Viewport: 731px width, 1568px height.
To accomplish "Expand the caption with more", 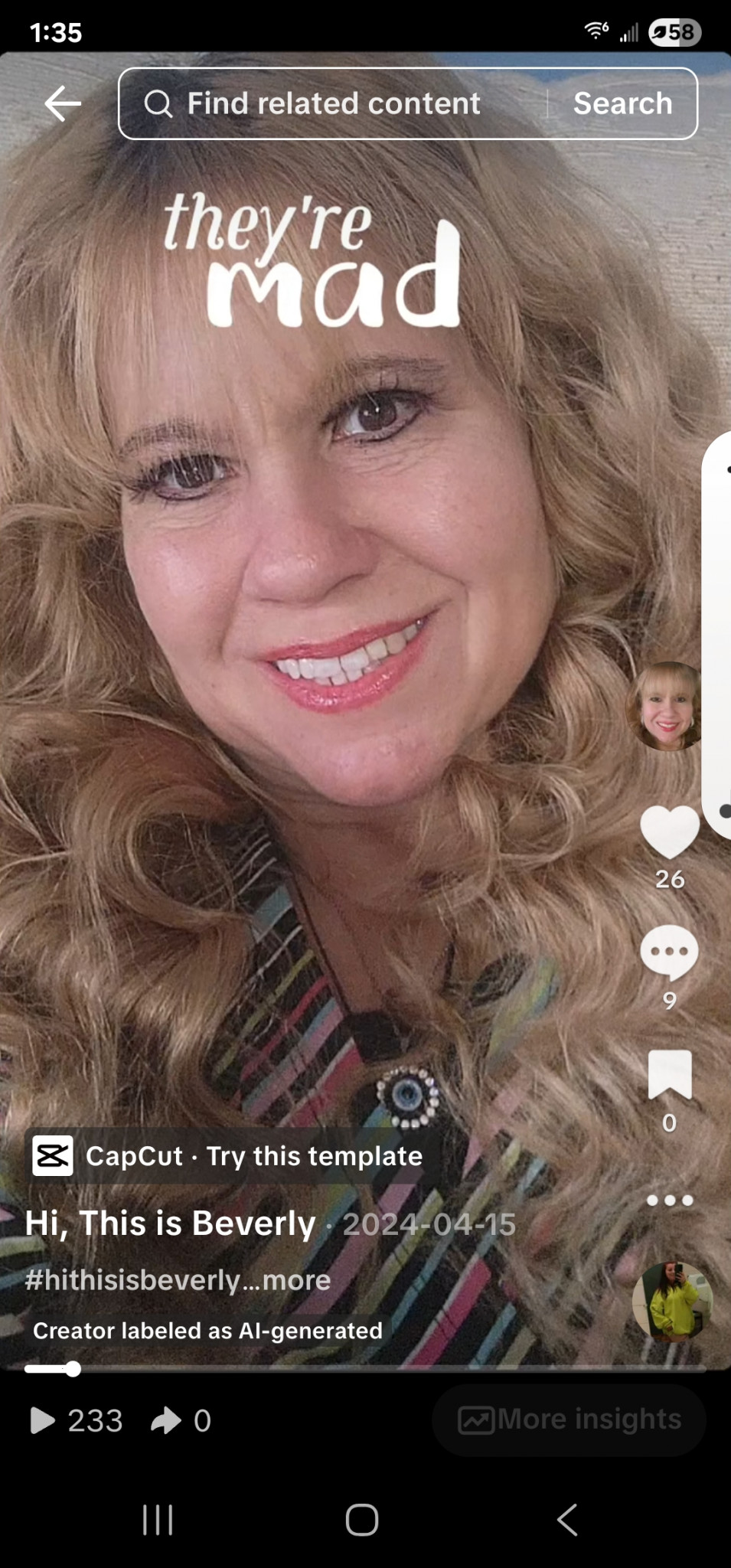I will coord(296,1280).
